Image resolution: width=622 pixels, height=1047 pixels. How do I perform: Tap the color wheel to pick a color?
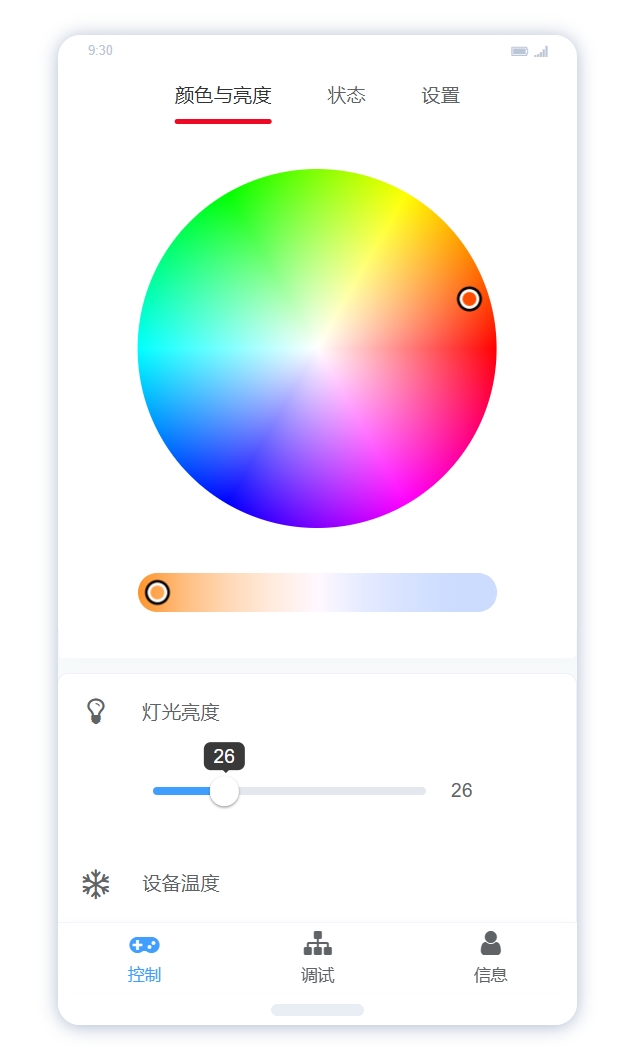pos(317,348)
